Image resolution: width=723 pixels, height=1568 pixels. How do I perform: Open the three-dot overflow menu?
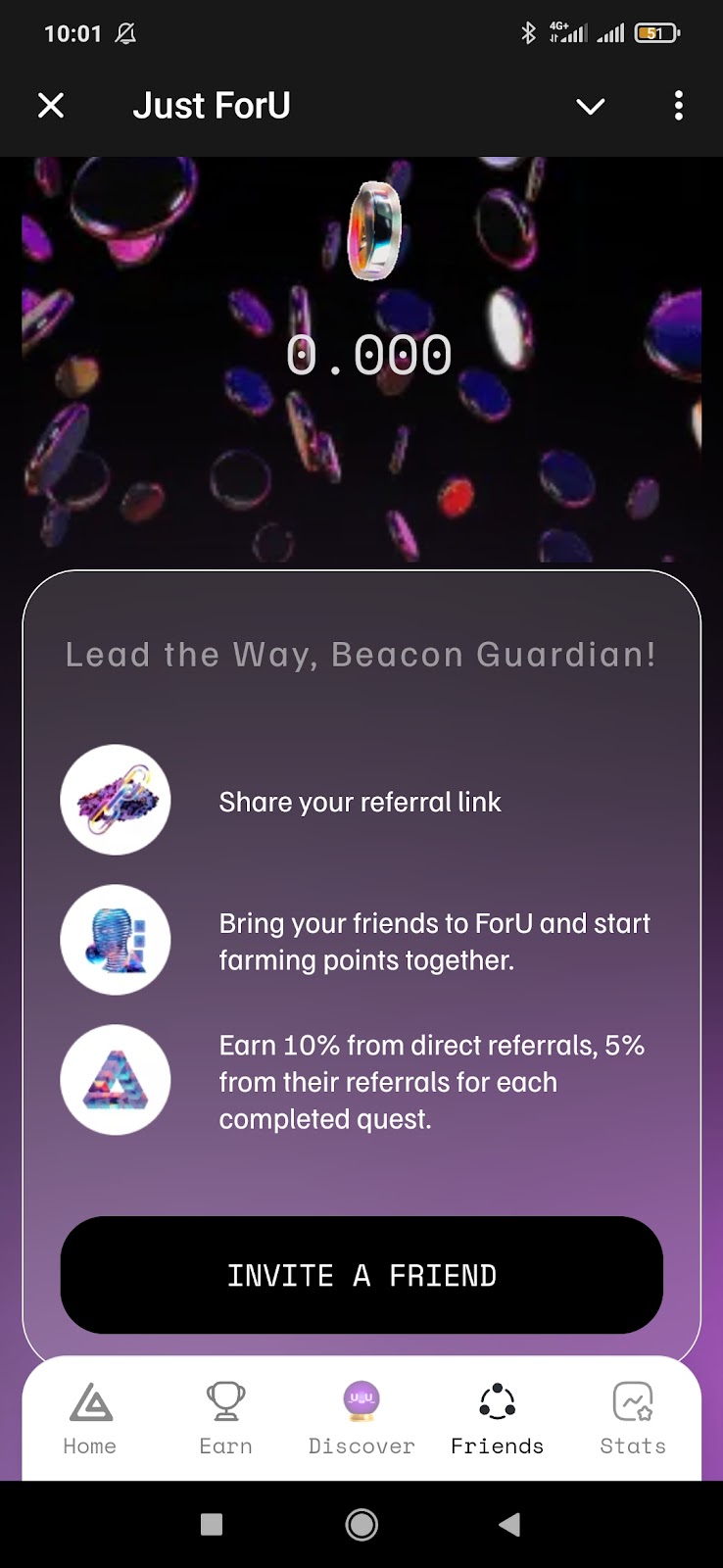(x=678, y=106)
